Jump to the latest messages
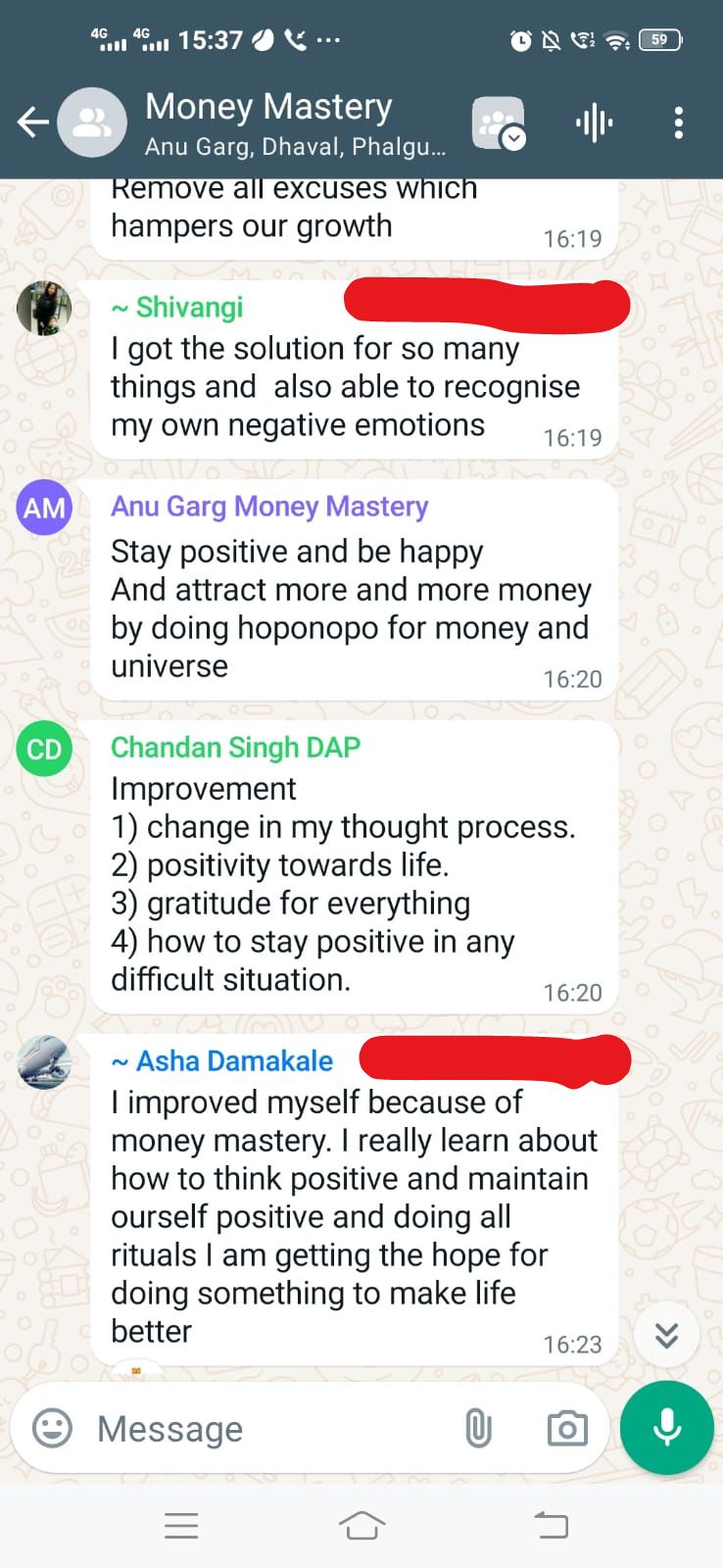Viewport: 723px width, 1568px height. pos(666,1335)
